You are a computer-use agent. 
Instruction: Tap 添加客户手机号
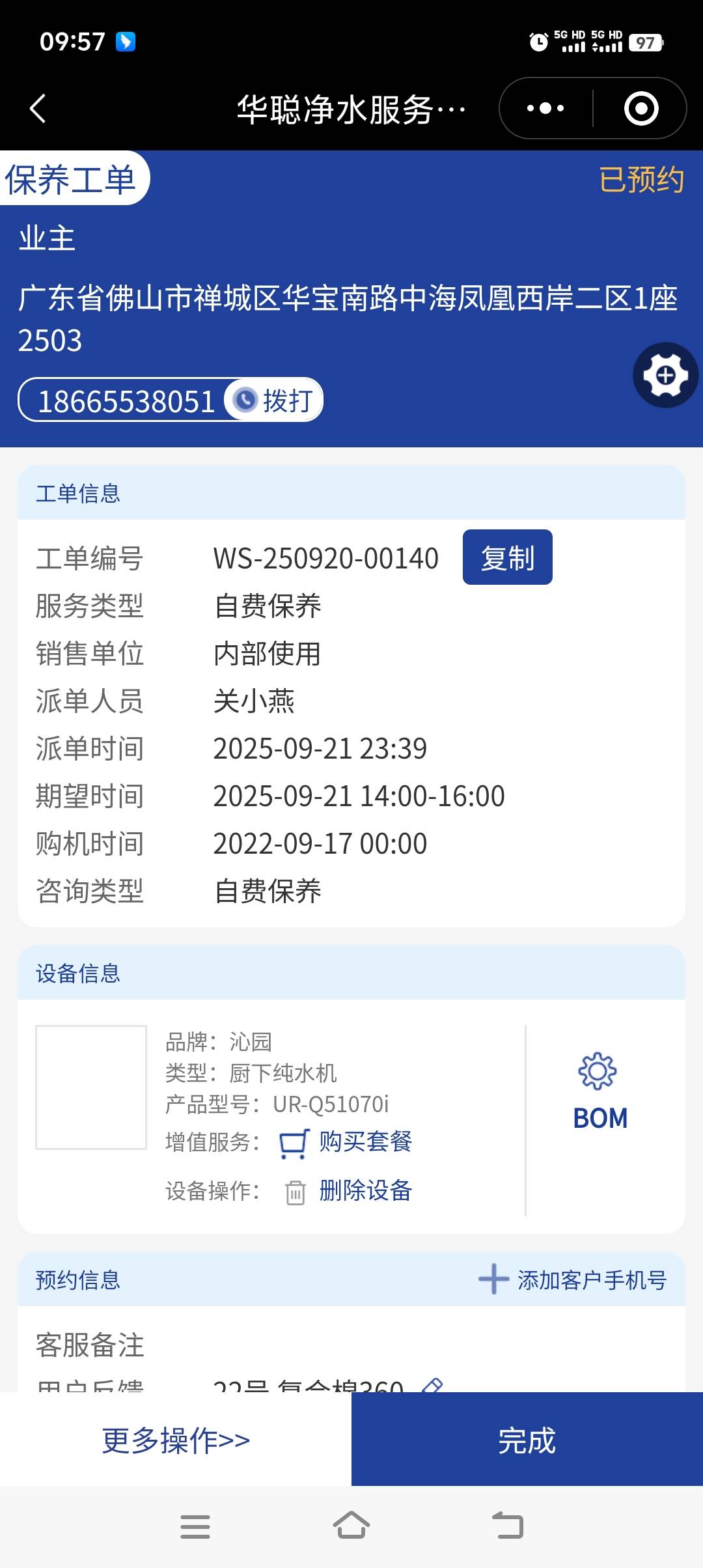click(573, 1280)
